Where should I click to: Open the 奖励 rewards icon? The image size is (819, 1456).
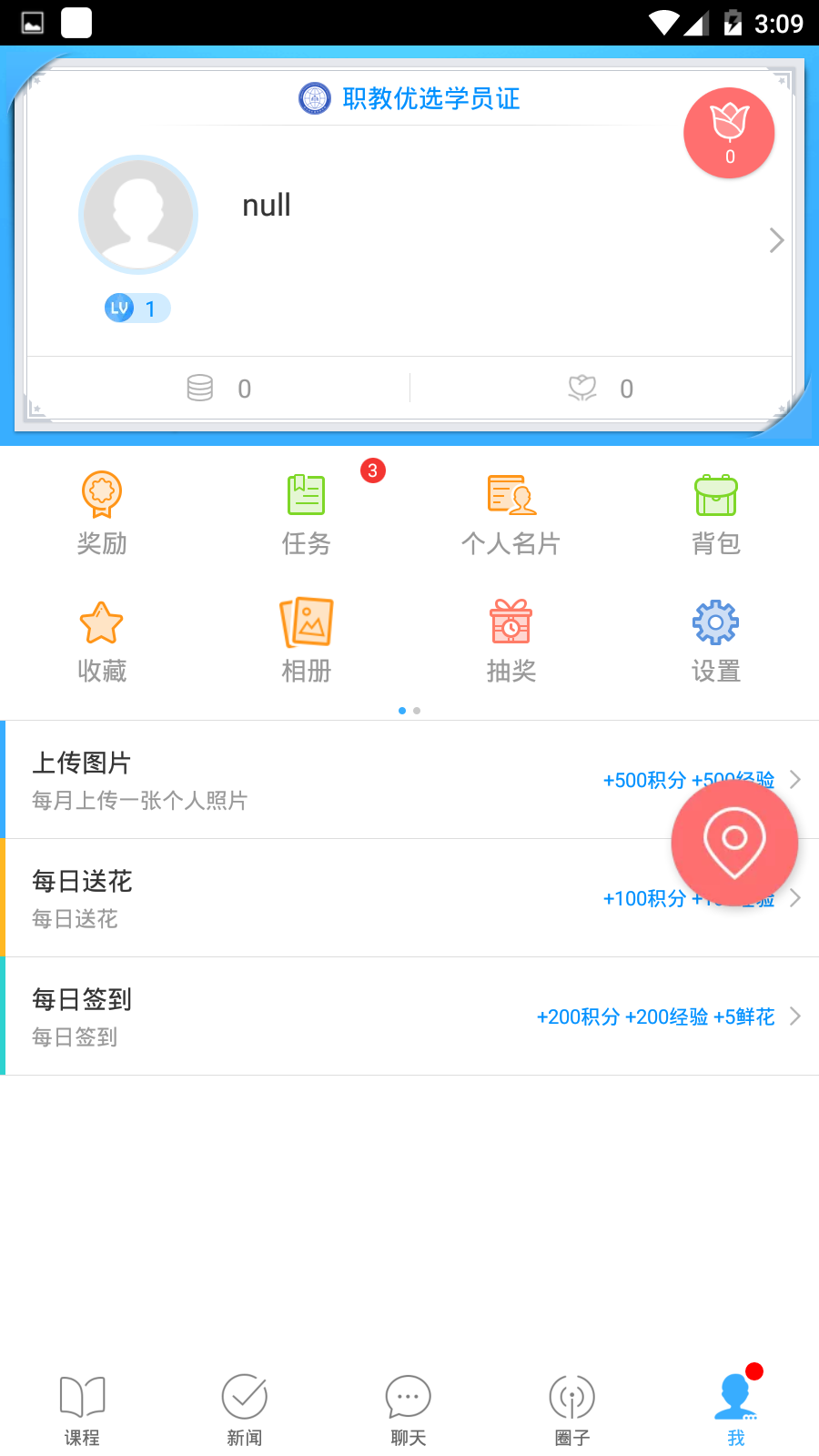pyautogui.click(x=102, y=510)
